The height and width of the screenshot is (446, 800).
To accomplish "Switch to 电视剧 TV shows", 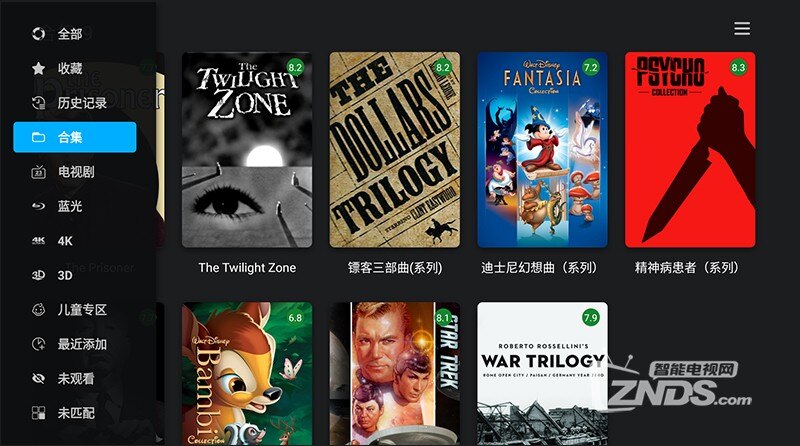I will click(76, 172).
